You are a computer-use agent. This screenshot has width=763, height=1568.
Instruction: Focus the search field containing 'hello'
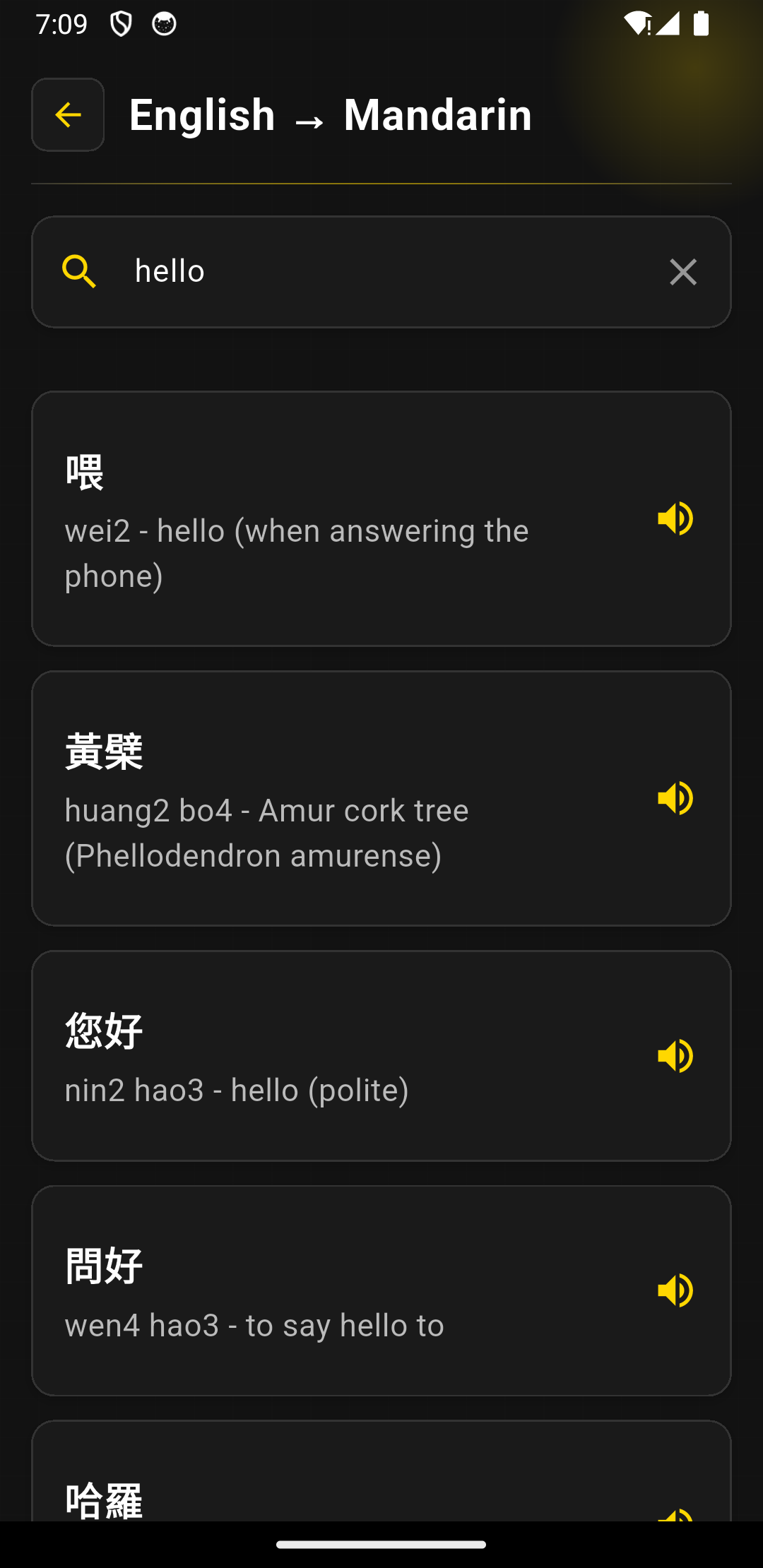point(381,272)
